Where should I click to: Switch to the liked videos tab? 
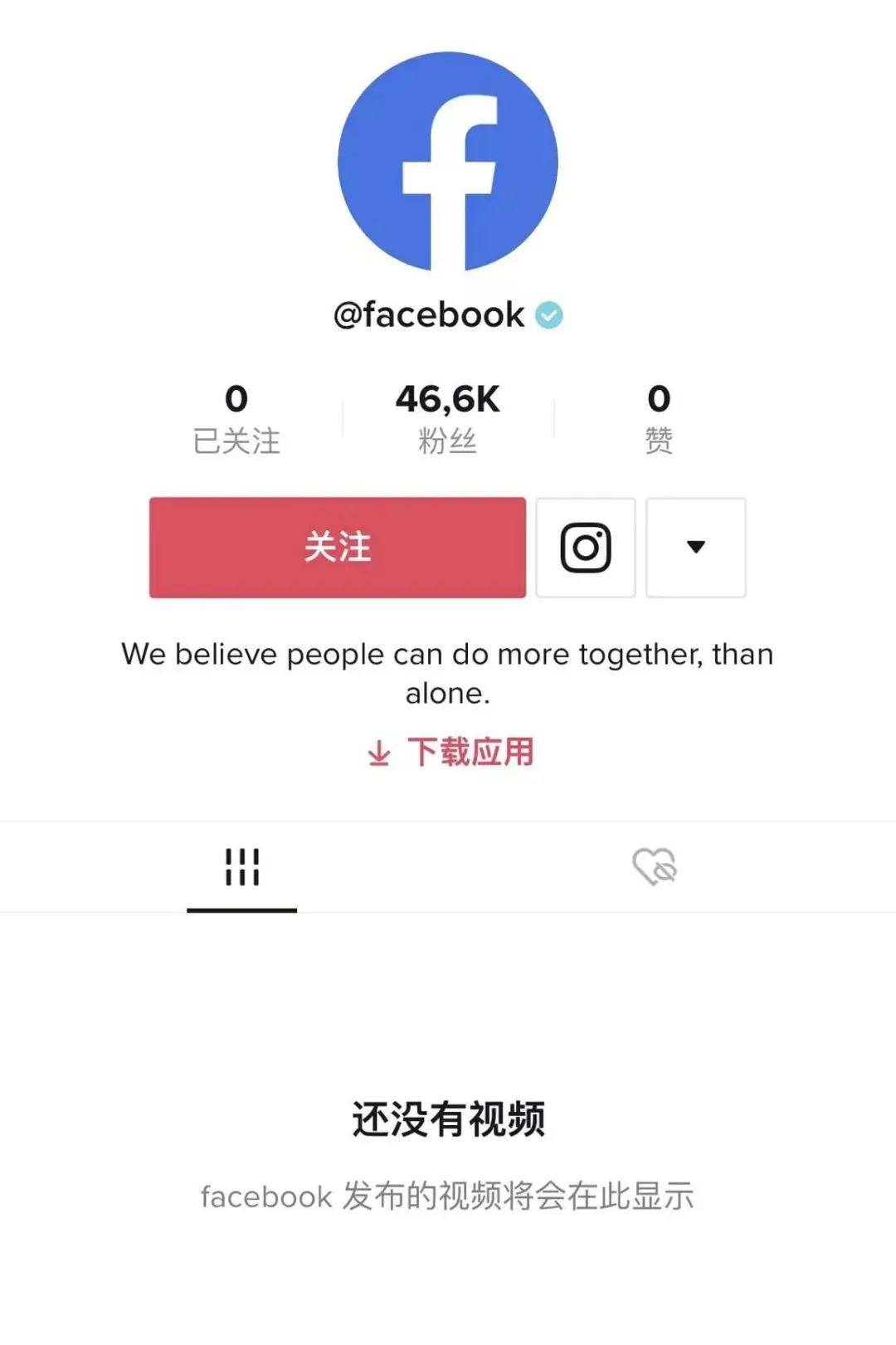point(655,867)
